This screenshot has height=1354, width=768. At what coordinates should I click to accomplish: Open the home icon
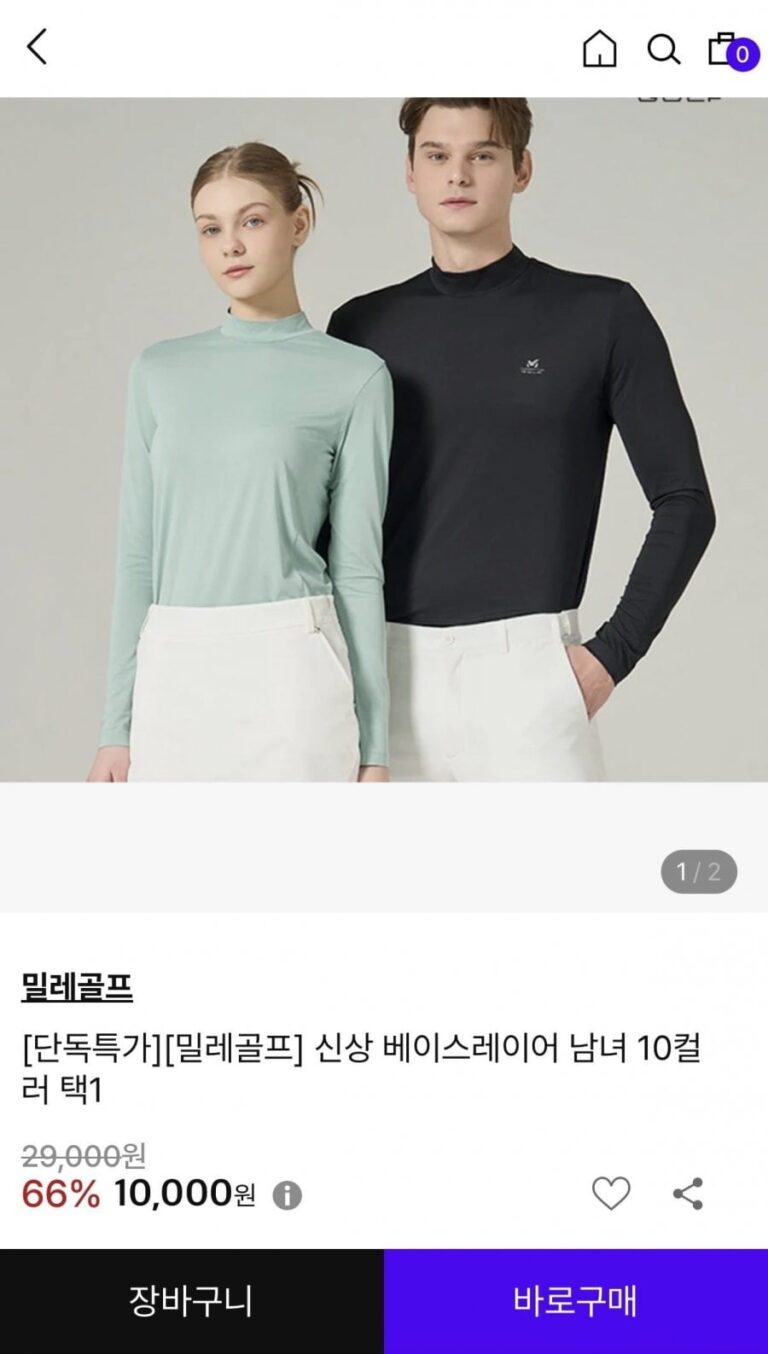599,48
